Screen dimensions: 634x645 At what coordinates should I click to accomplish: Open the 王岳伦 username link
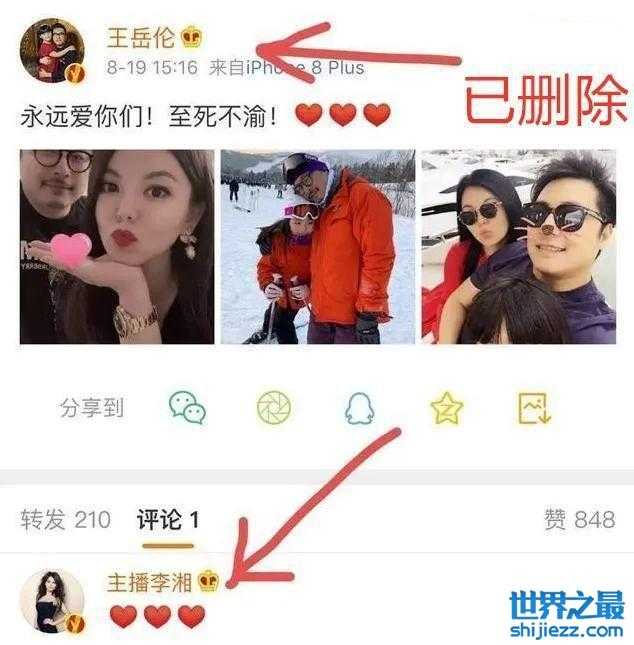(x=140, y=39)
